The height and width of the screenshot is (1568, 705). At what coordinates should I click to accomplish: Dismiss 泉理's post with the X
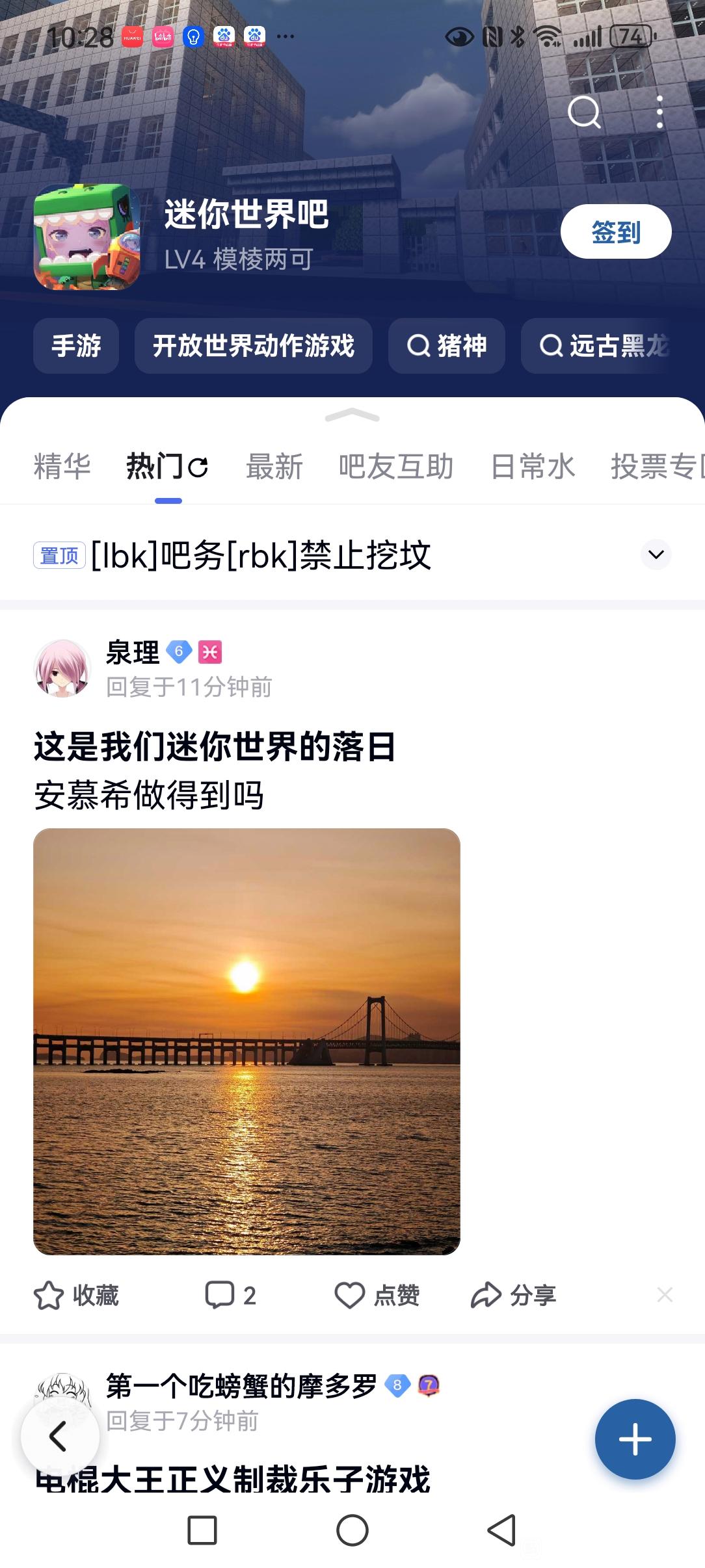click(x=665, y=1295)
